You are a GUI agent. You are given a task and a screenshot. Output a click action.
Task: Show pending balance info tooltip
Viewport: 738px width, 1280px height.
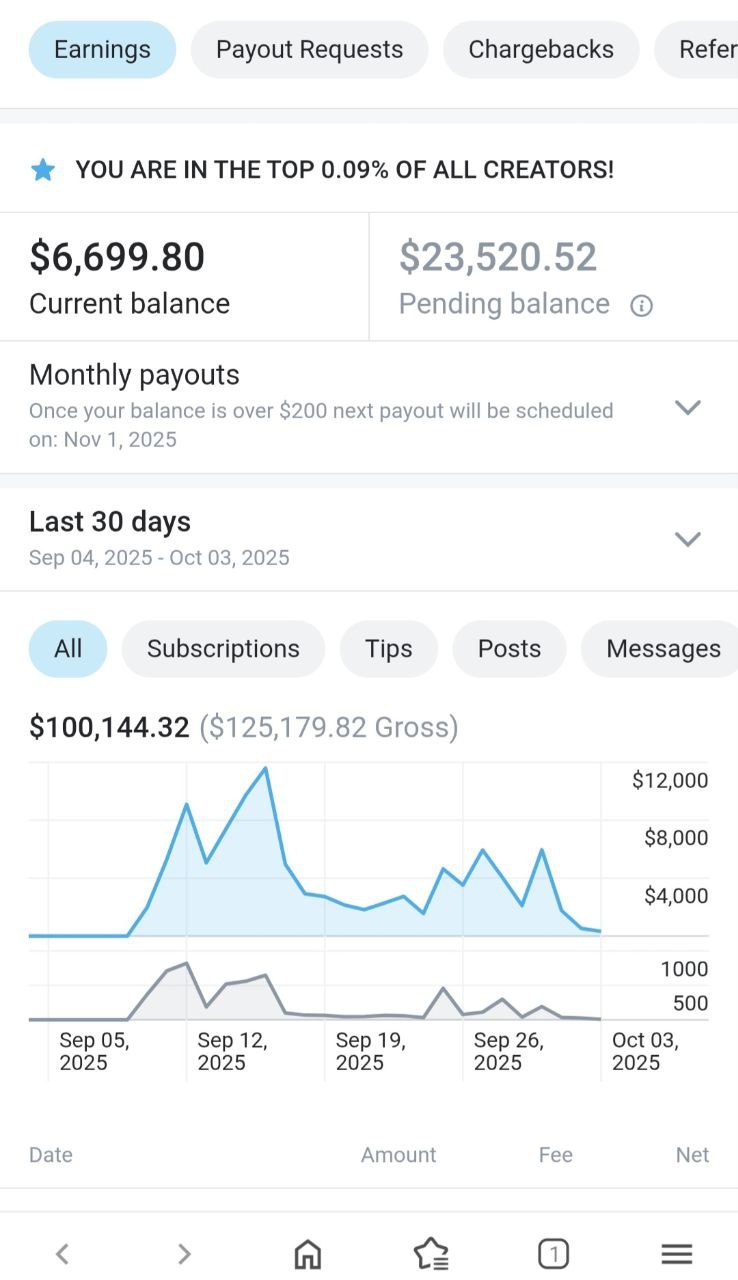(641, 306)
